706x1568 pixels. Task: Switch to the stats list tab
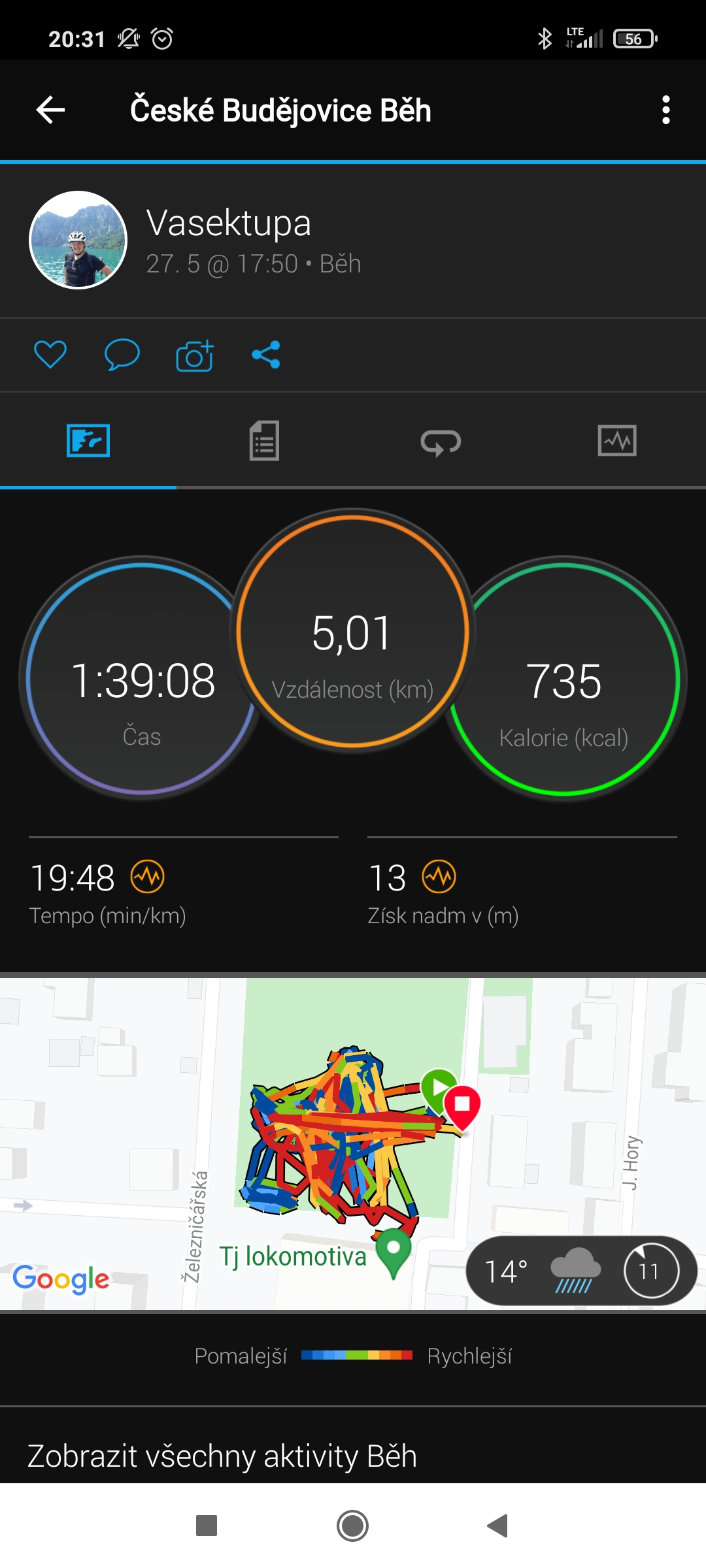pyautogui.click(x=265, y=440)
